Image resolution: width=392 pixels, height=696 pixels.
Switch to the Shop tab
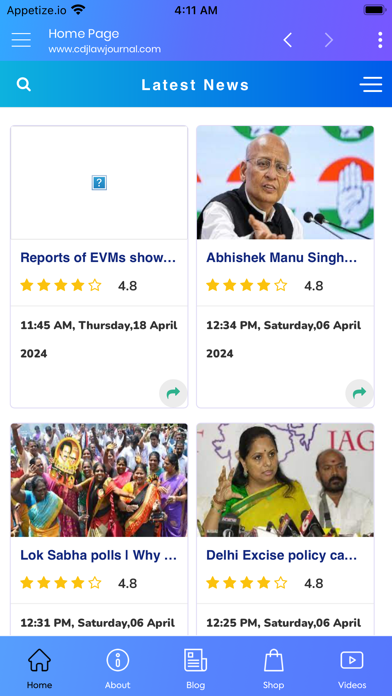(273, 668)
